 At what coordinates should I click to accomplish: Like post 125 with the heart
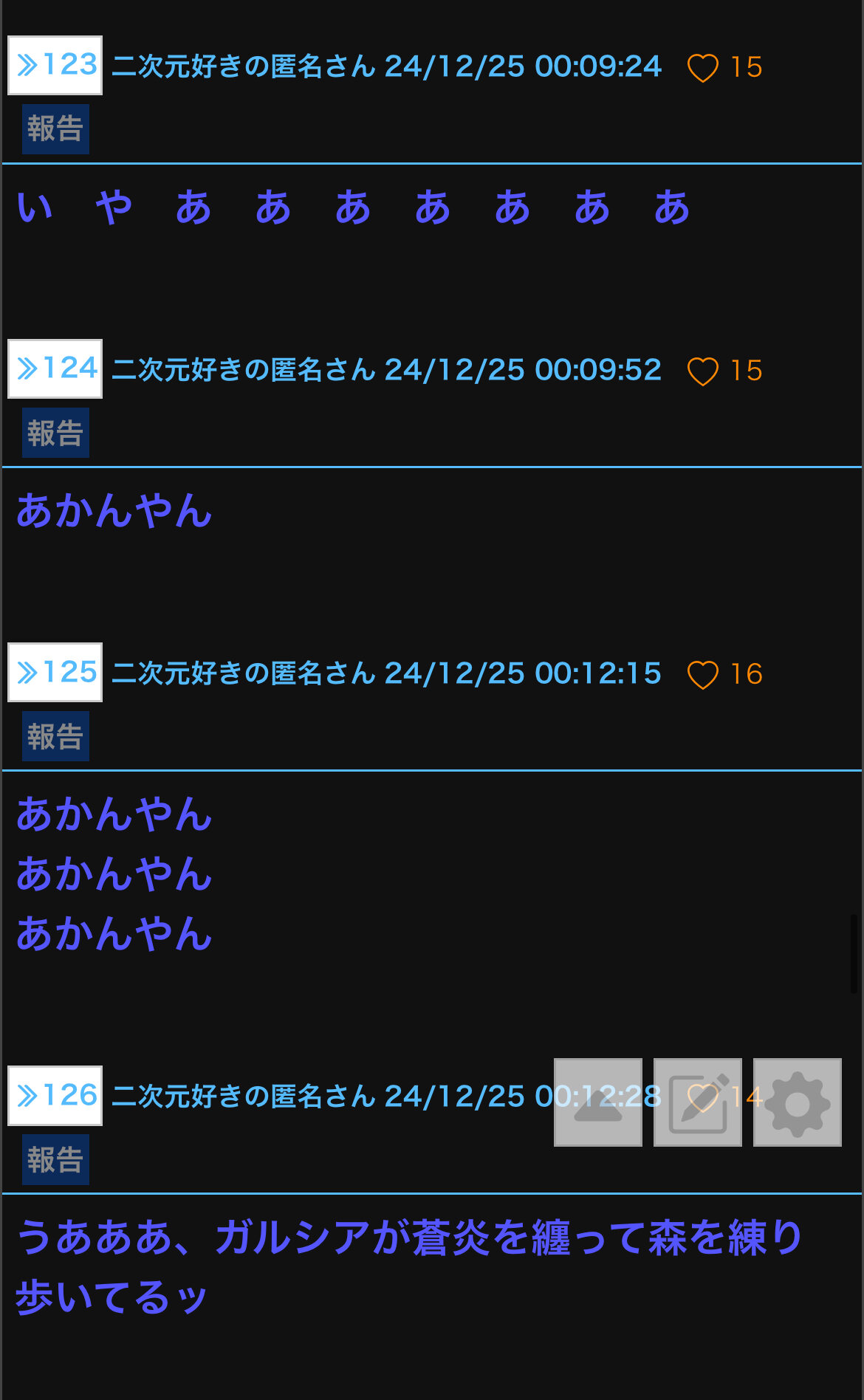[x=702, y=675]
